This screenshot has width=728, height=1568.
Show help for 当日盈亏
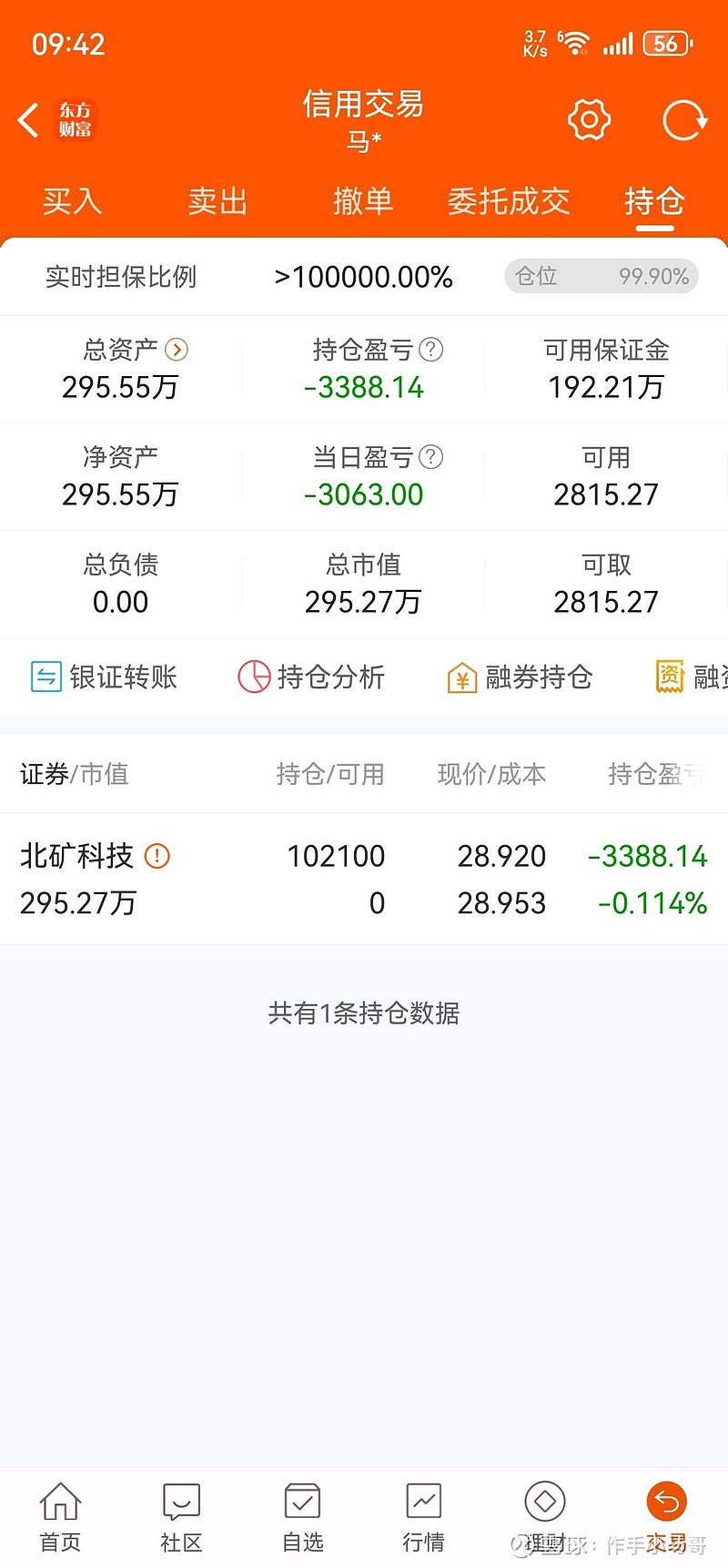point(431,457)
